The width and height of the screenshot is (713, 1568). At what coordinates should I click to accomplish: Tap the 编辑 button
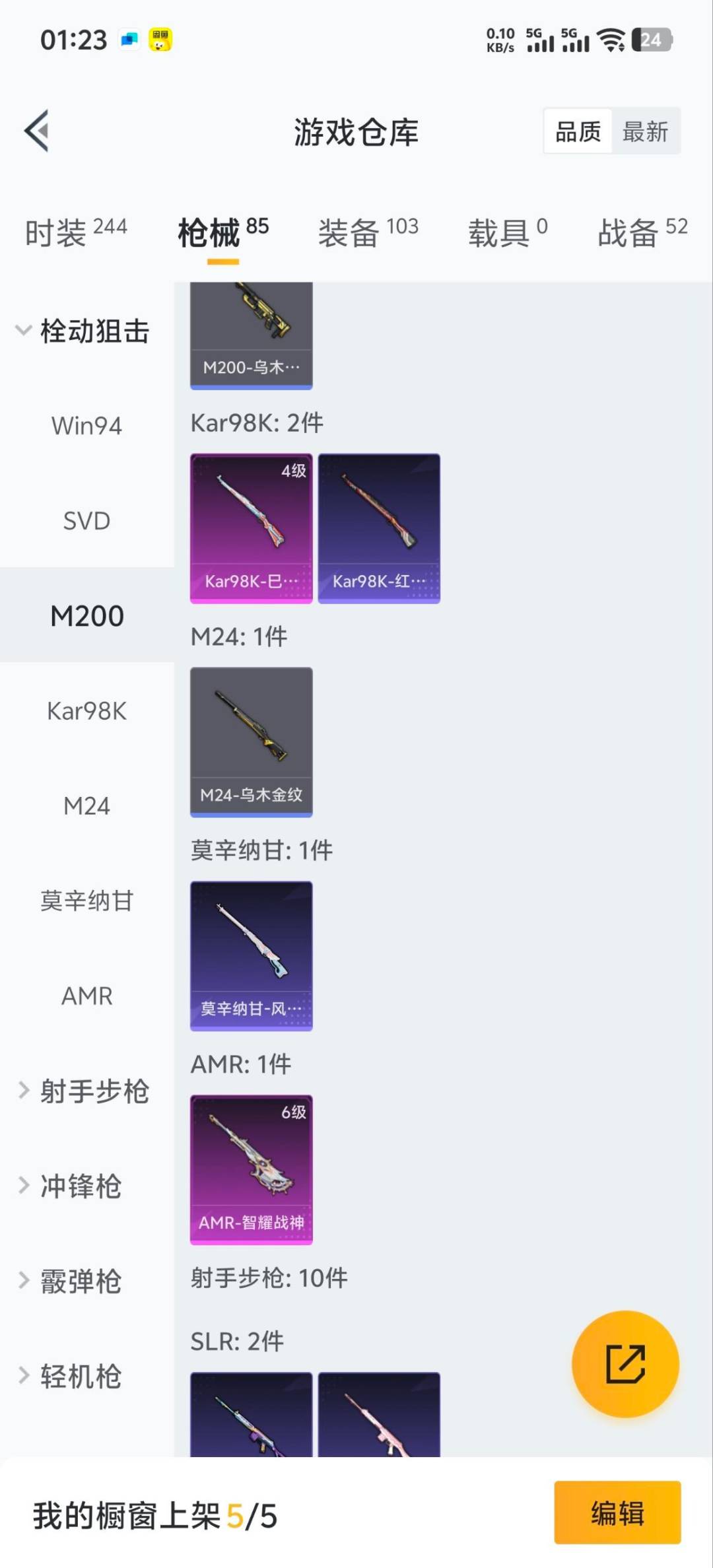click(617, 1515)
